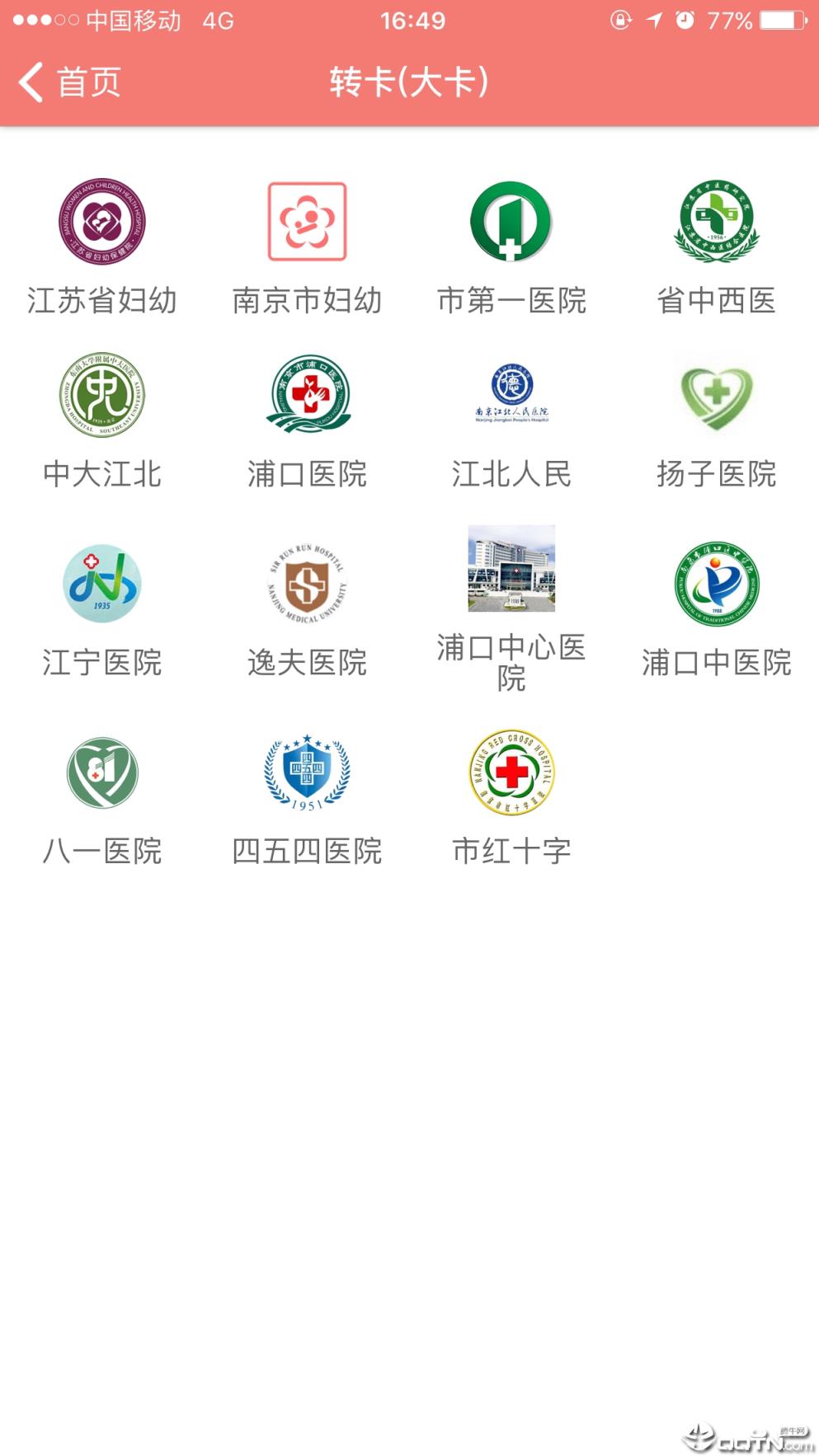
Task: Tap the 市红十字 red cross logo
Action: click(512, 771)
